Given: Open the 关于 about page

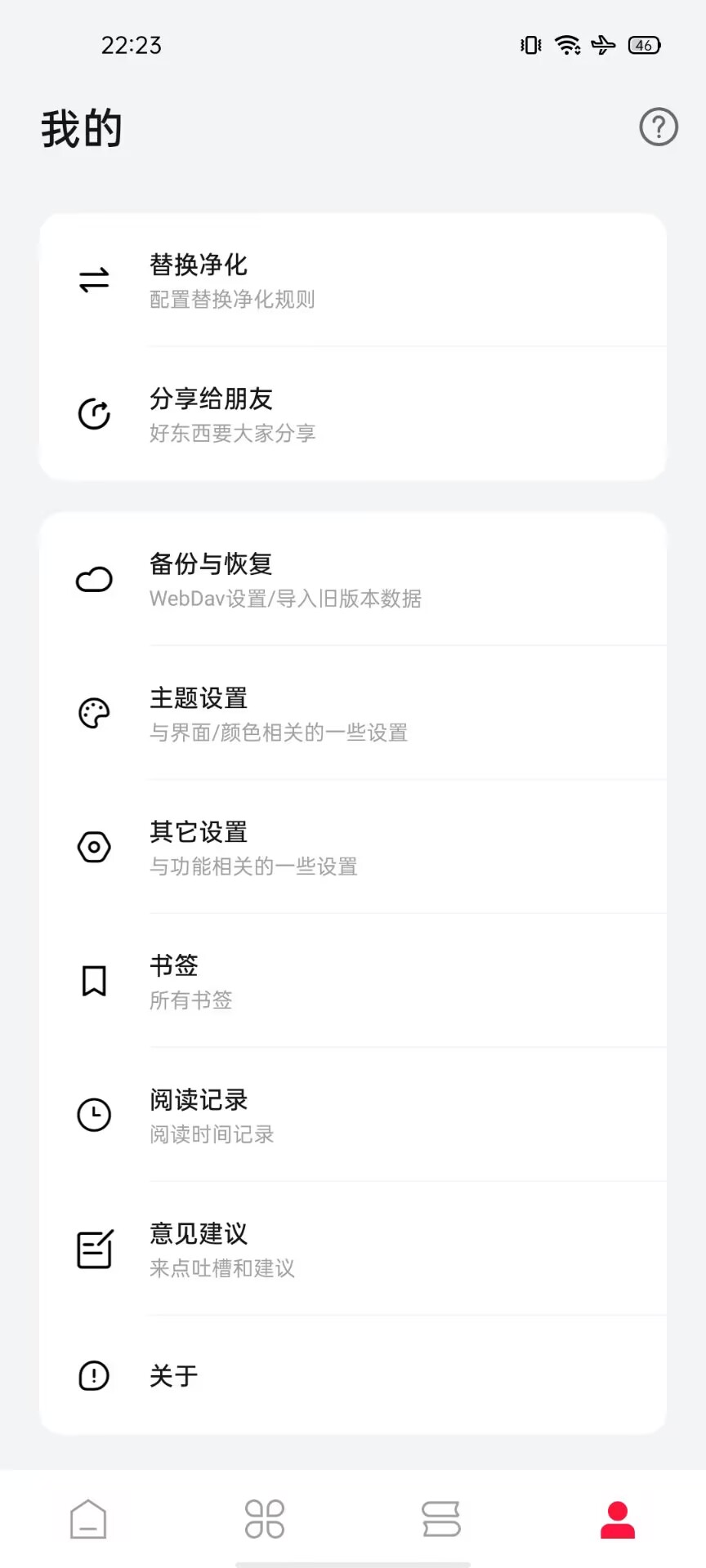Looking at the screenshot, I should (x=353, y=1375).
